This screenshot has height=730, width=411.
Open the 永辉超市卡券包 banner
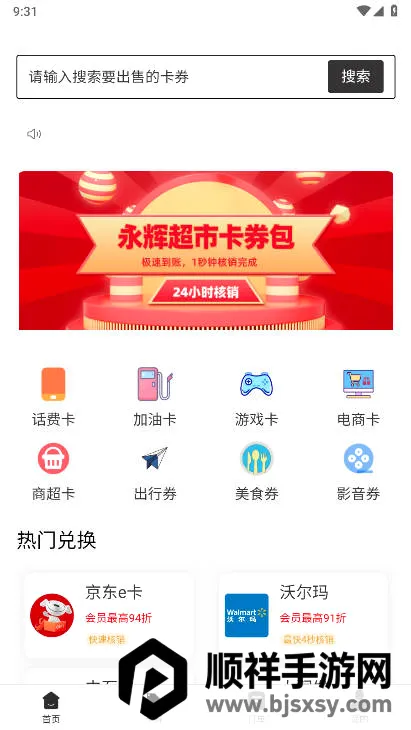tap(206, 250)
